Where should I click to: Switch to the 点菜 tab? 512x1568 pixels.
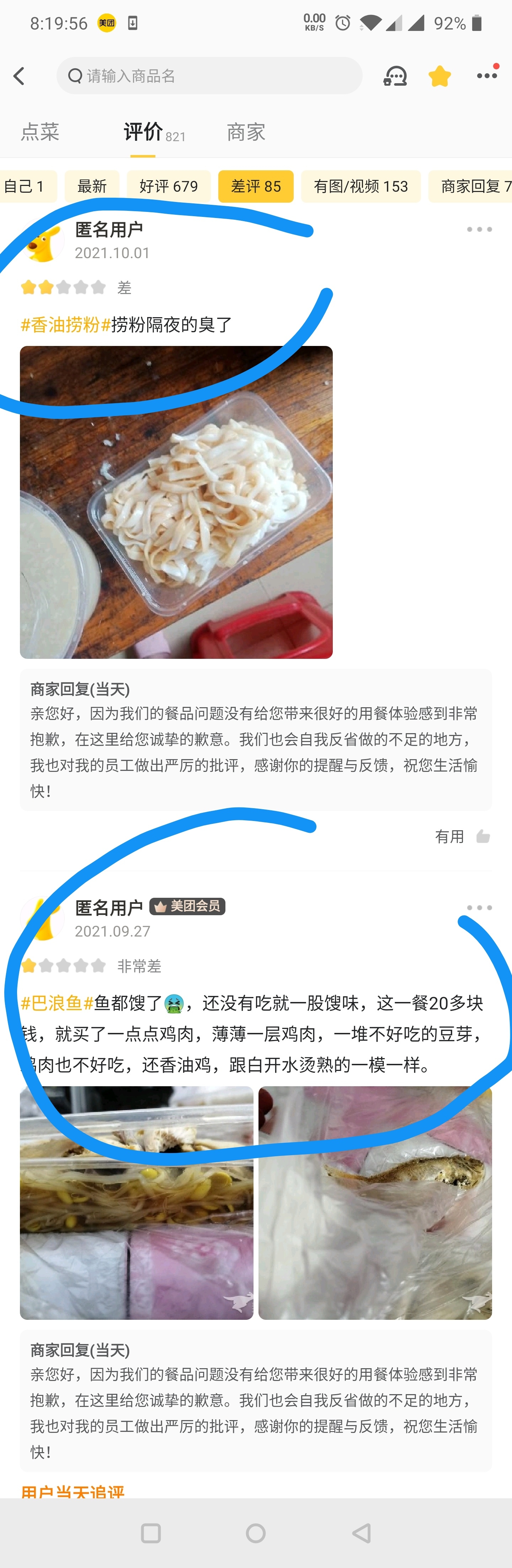tap(40, 132)
